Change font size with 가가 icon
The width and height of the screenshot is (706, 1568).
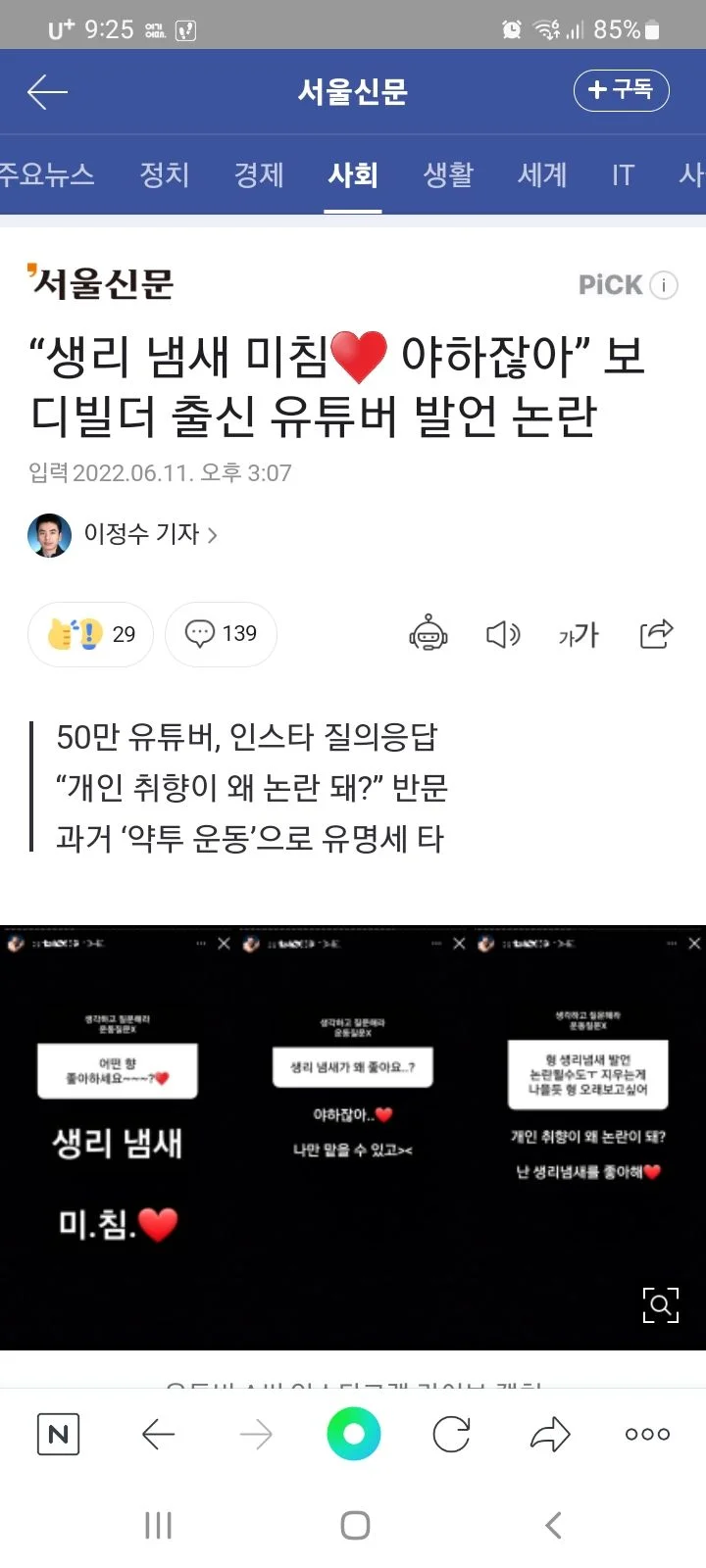[579, 634]
